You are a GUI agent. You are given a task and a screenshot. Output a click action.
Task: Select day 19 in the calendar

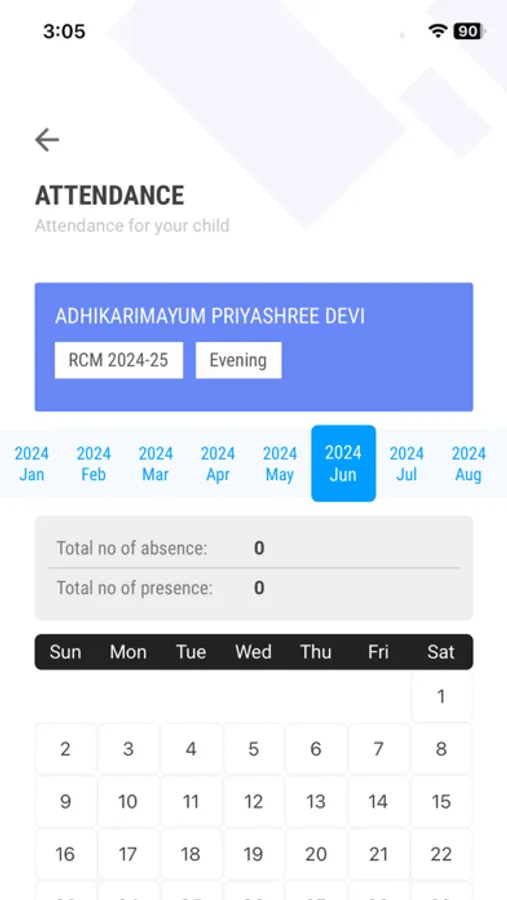253,855
